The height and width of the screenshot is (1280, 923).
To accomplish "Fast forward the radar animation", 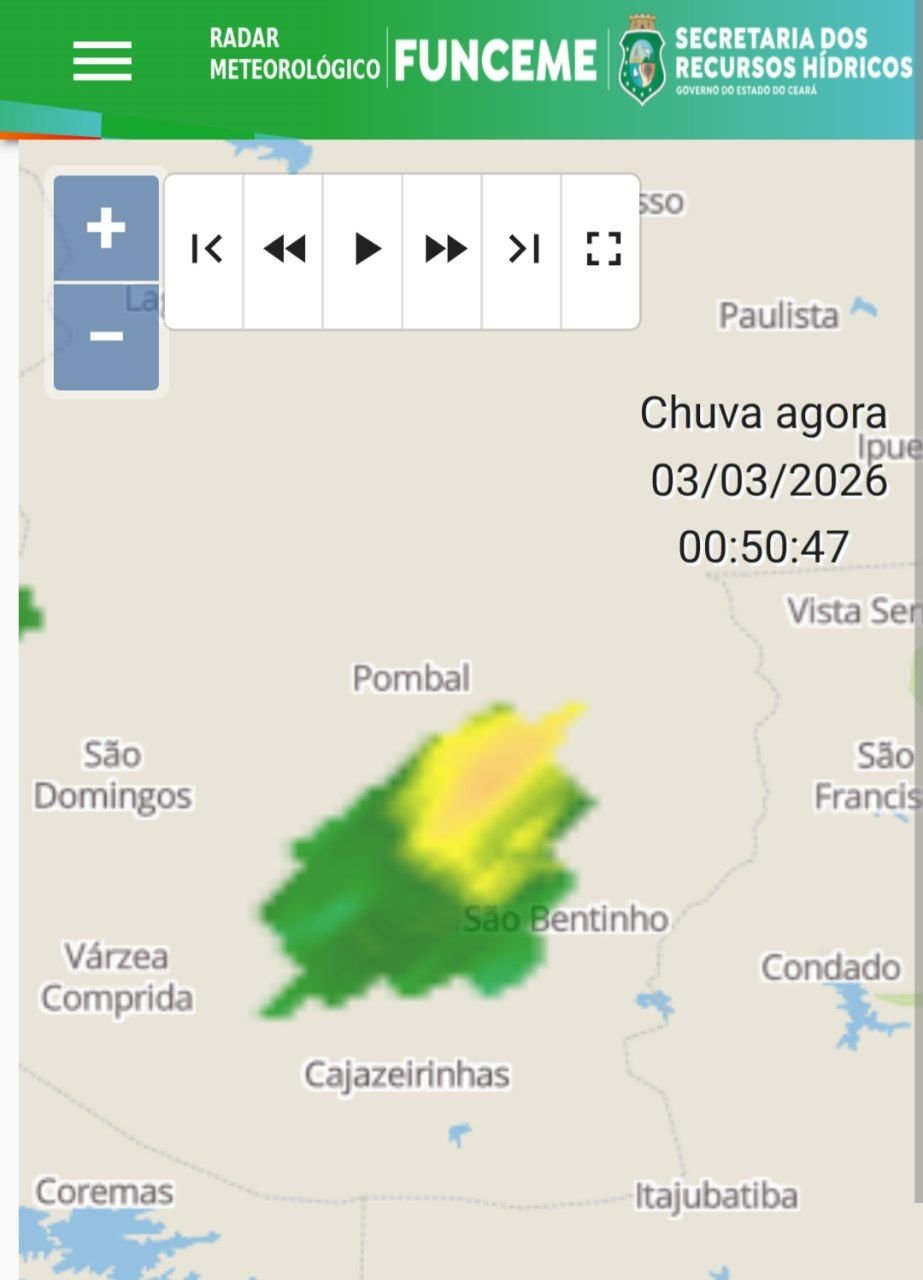I will pos(444,249).
